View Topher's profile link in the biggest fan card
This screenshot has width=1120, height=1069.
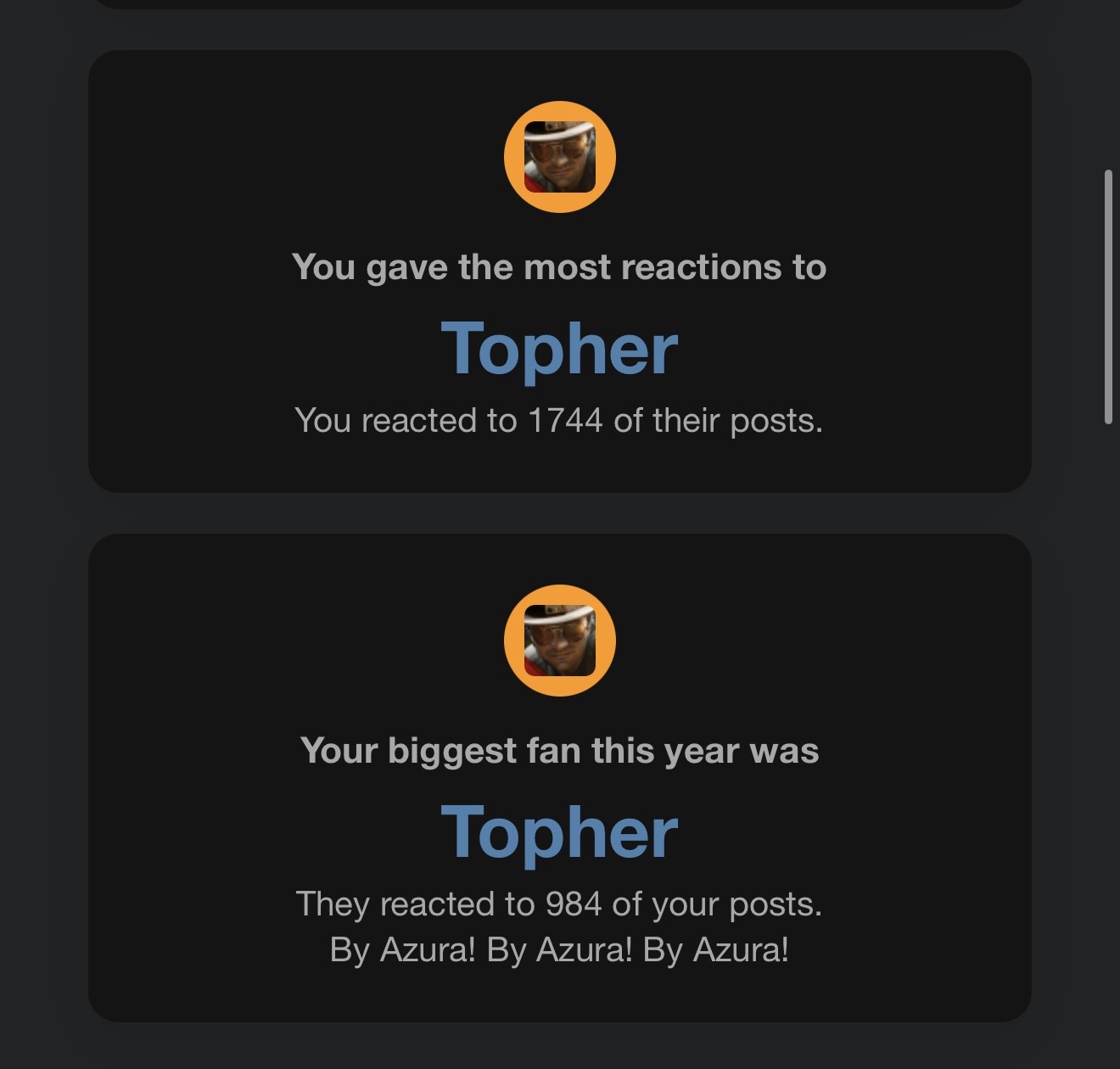pyautogui.click(x=559, y=831)
